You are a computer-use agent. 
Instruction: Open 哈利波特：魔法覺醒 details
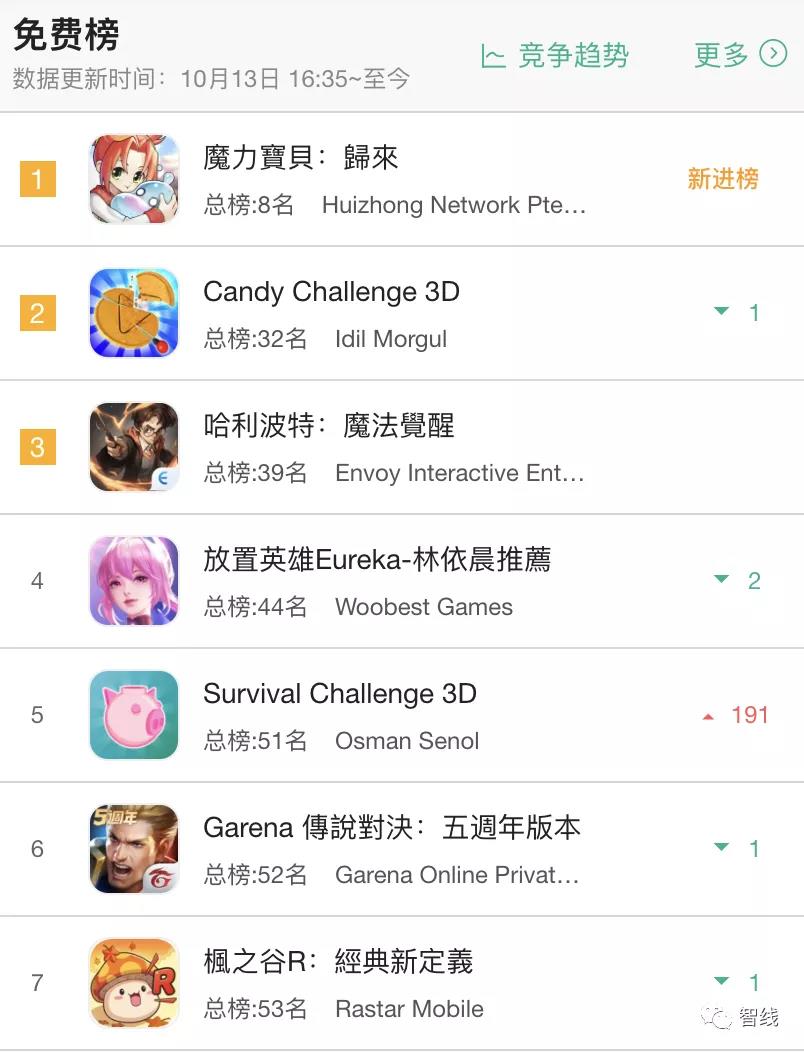pos(328,426)
